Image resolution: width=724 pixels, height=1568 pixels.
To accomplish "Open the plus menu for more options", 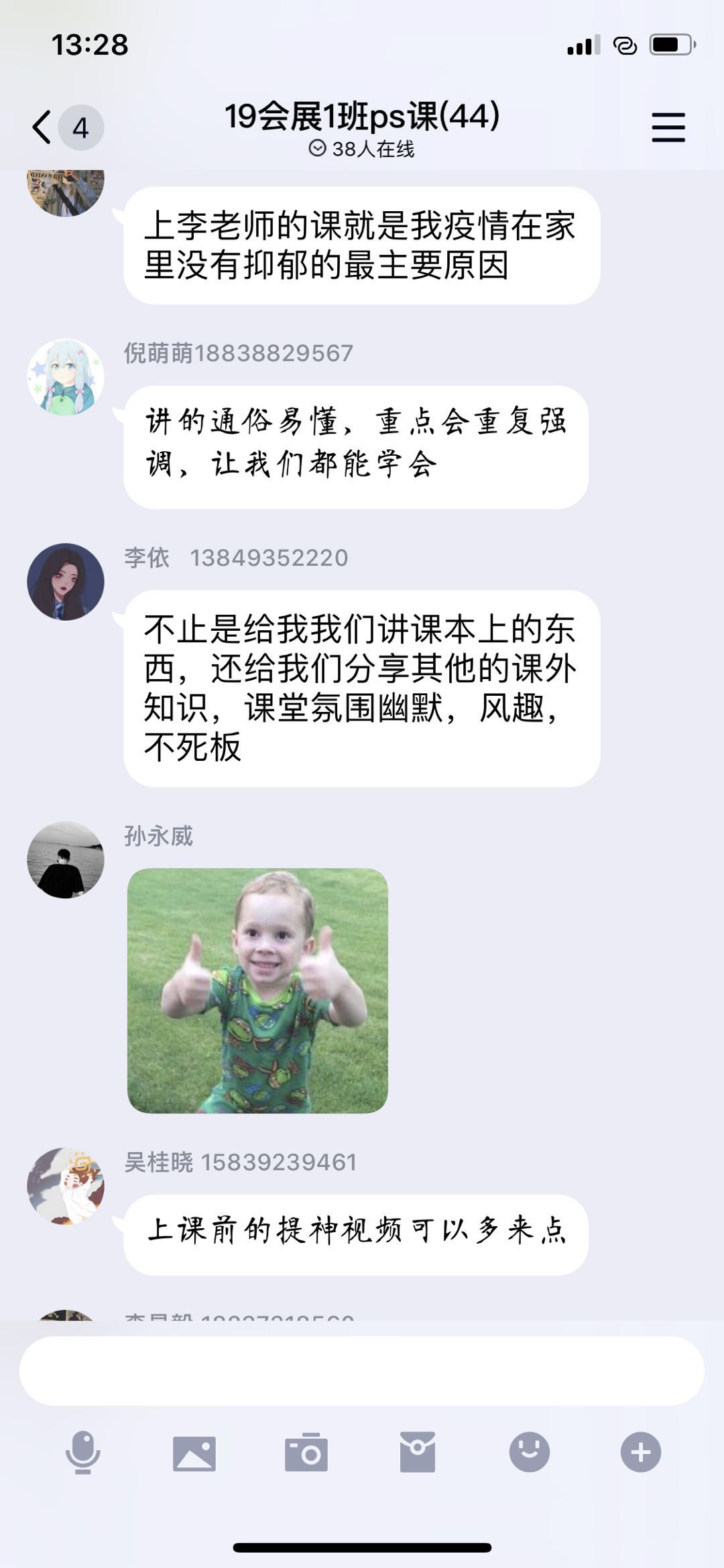I will point(641,1453).
